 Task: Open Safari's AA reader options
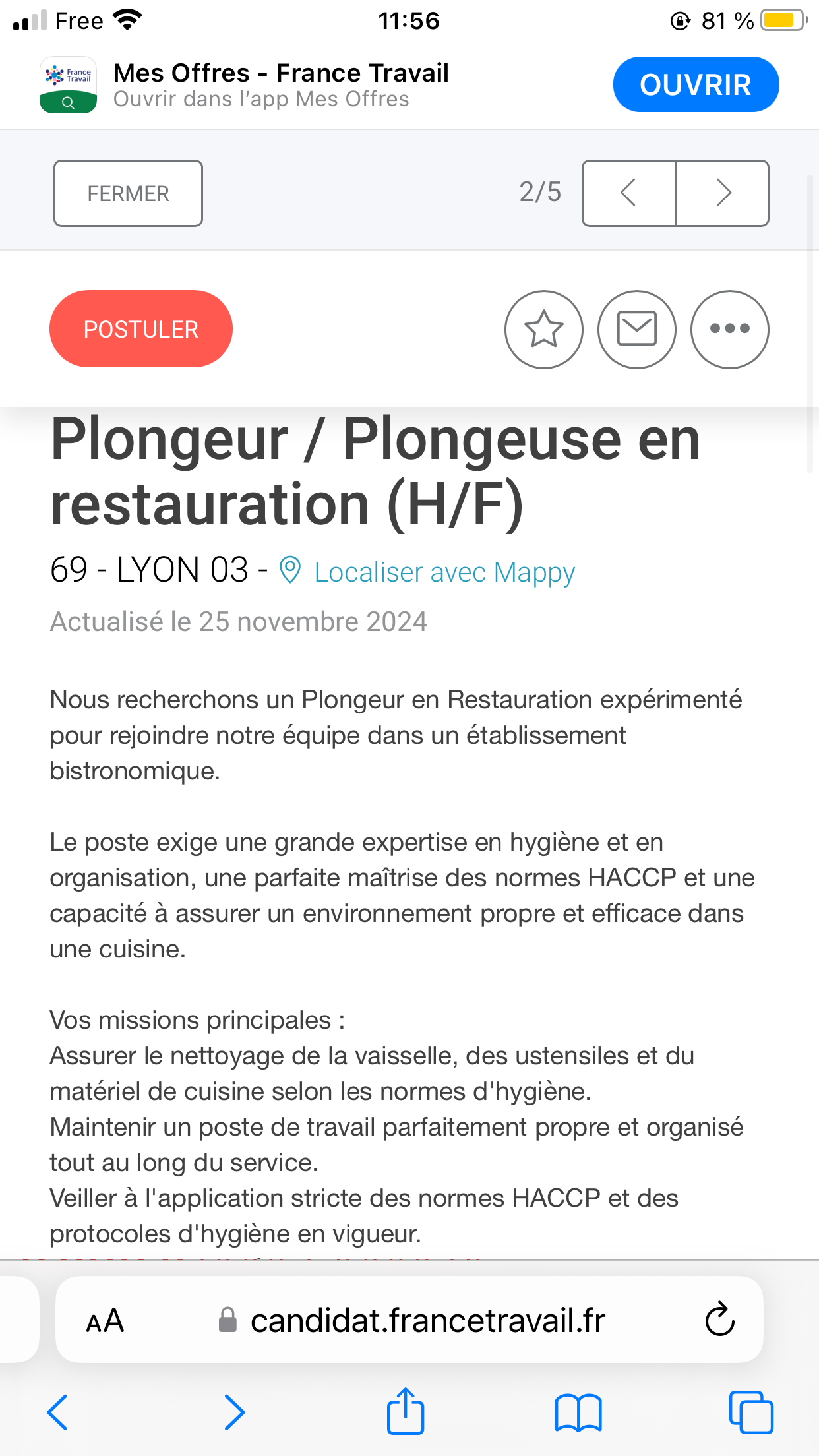pyautogui.click(x=106, y=1321)
